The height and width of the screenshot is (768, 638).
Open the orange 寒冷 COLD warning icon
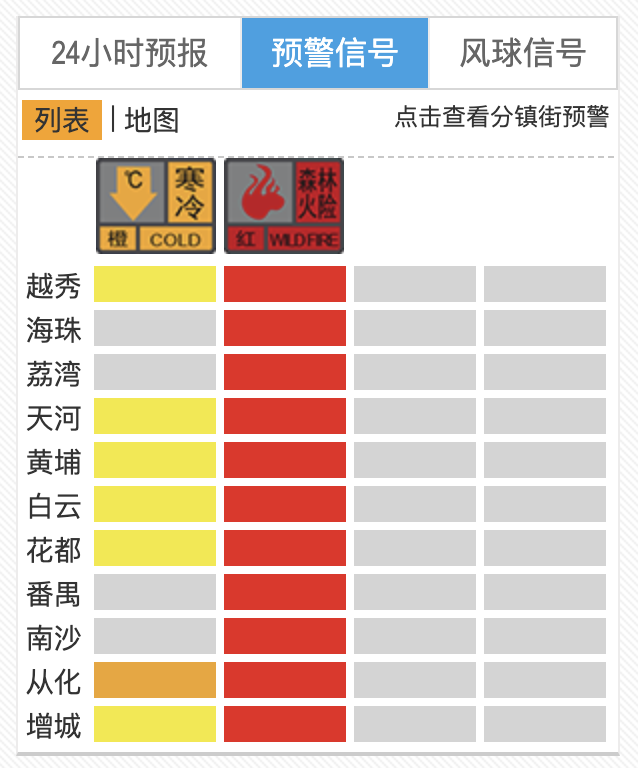[156, 206]
